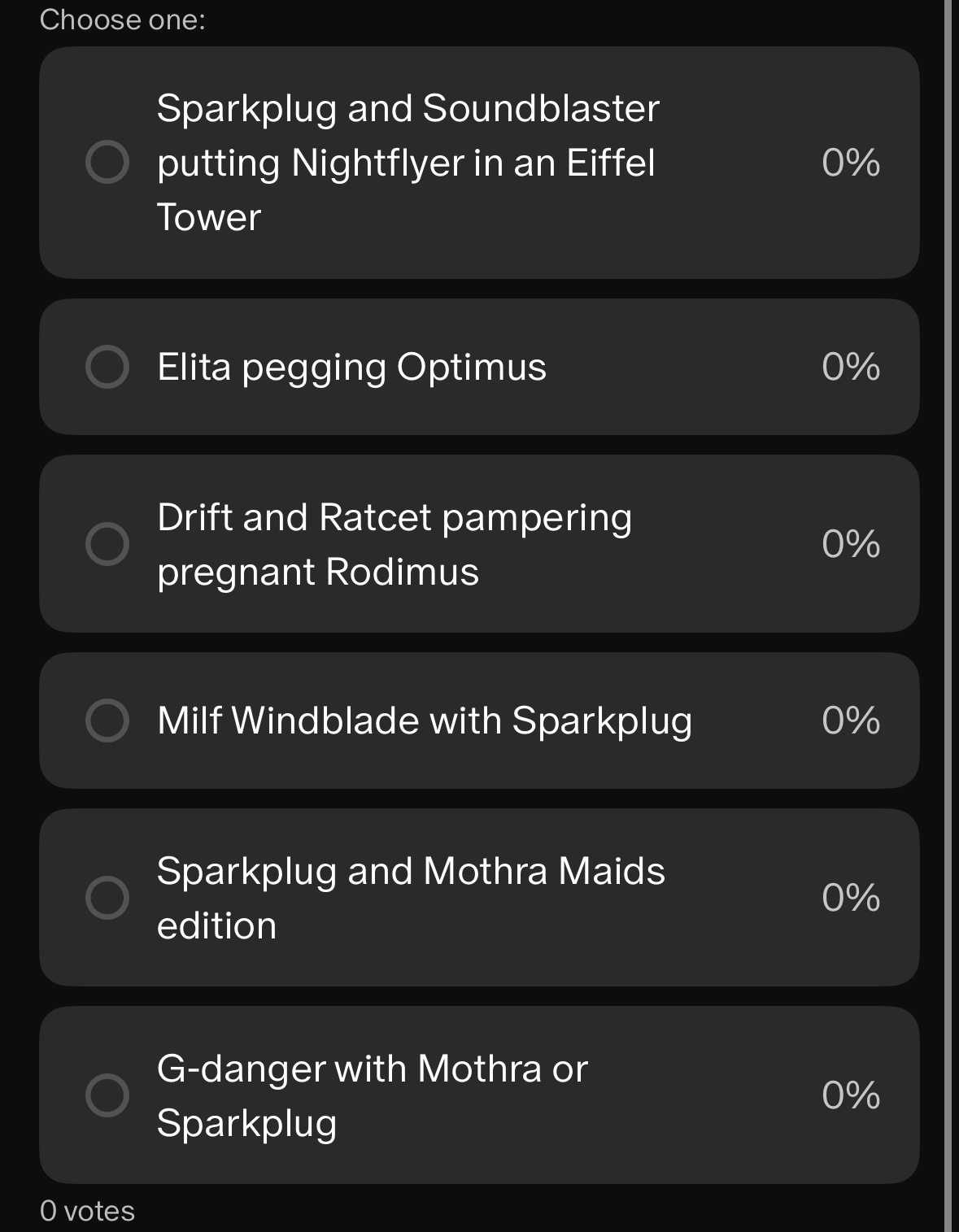
Task: Pick the Windblade with Sparkplug option
Action: click(x=107, y=720)
